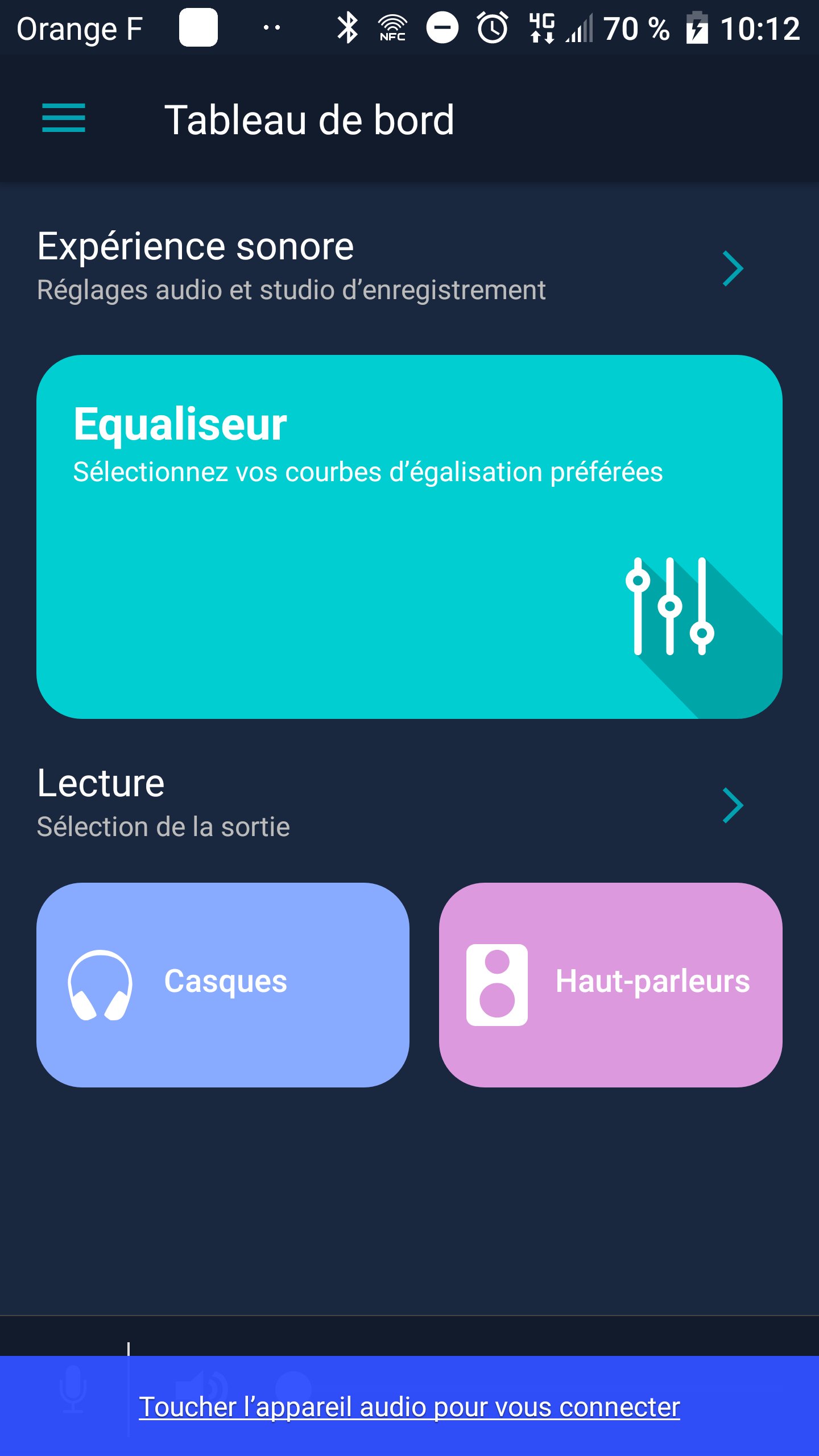
Task: Open the Equaliseur settings card
Action: point(409,537)
